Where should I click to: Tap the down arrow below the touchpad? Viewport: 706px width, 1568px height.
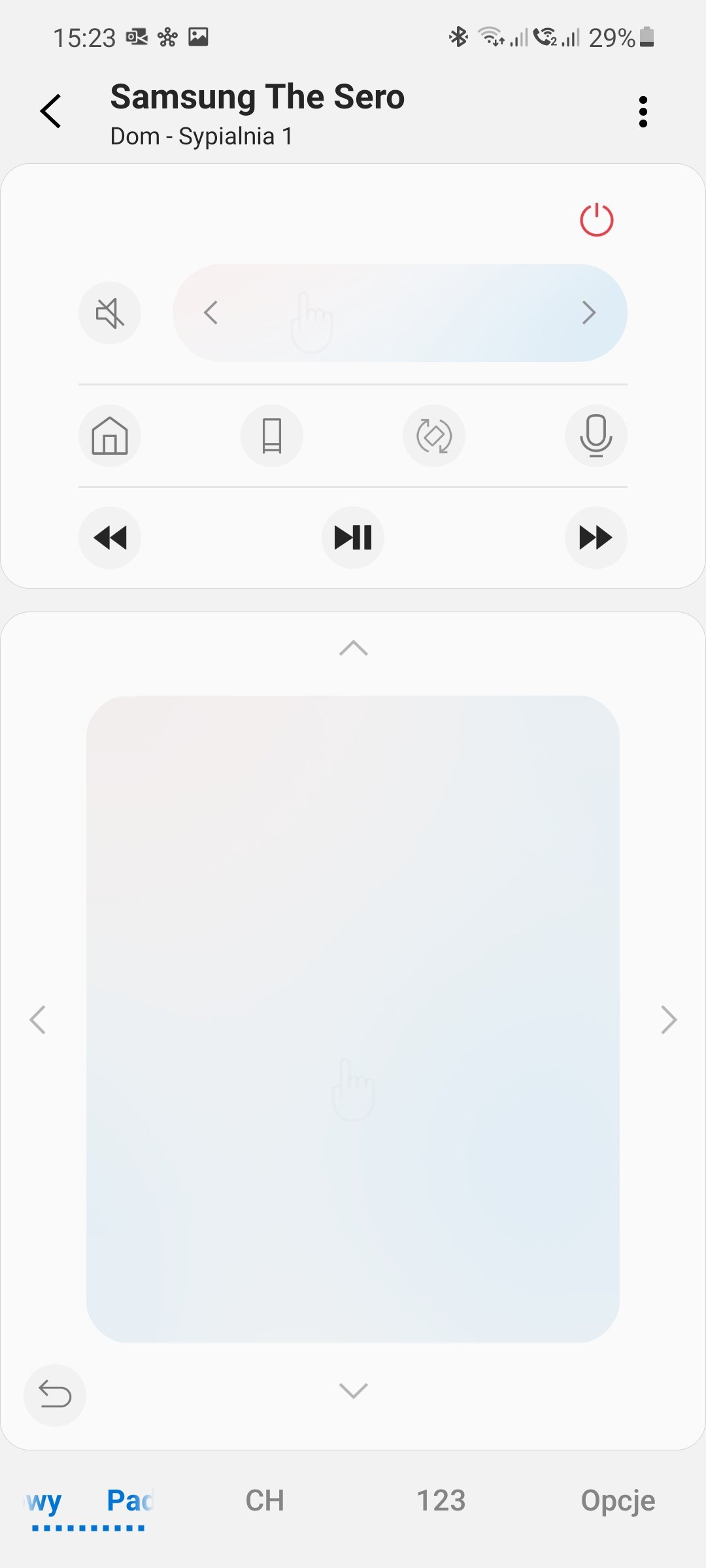(x=354, y=1390)
